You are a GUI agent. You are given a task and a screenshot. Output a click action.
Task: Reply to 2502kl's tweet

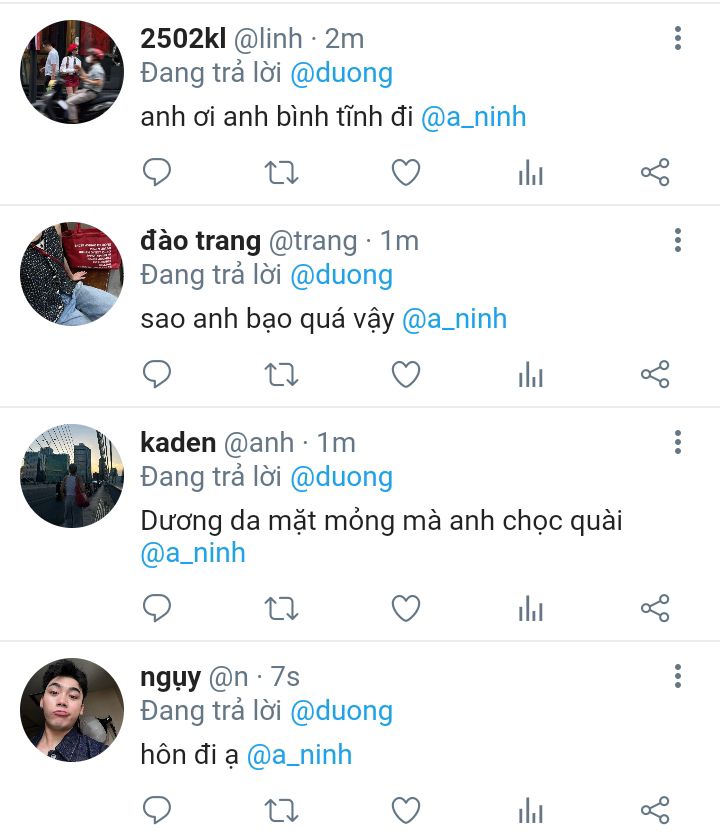pos(157,173)
